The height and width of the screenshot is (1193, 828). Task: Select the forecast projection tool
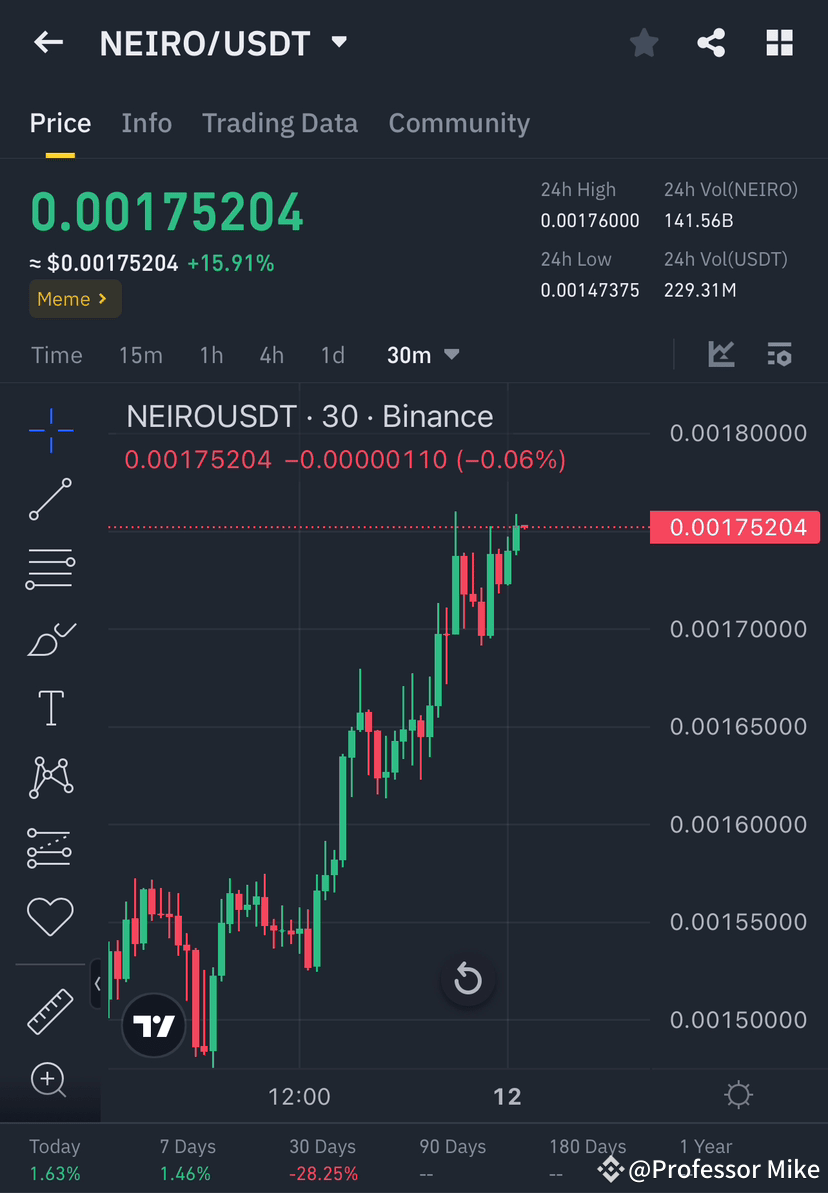pos(50,847)
